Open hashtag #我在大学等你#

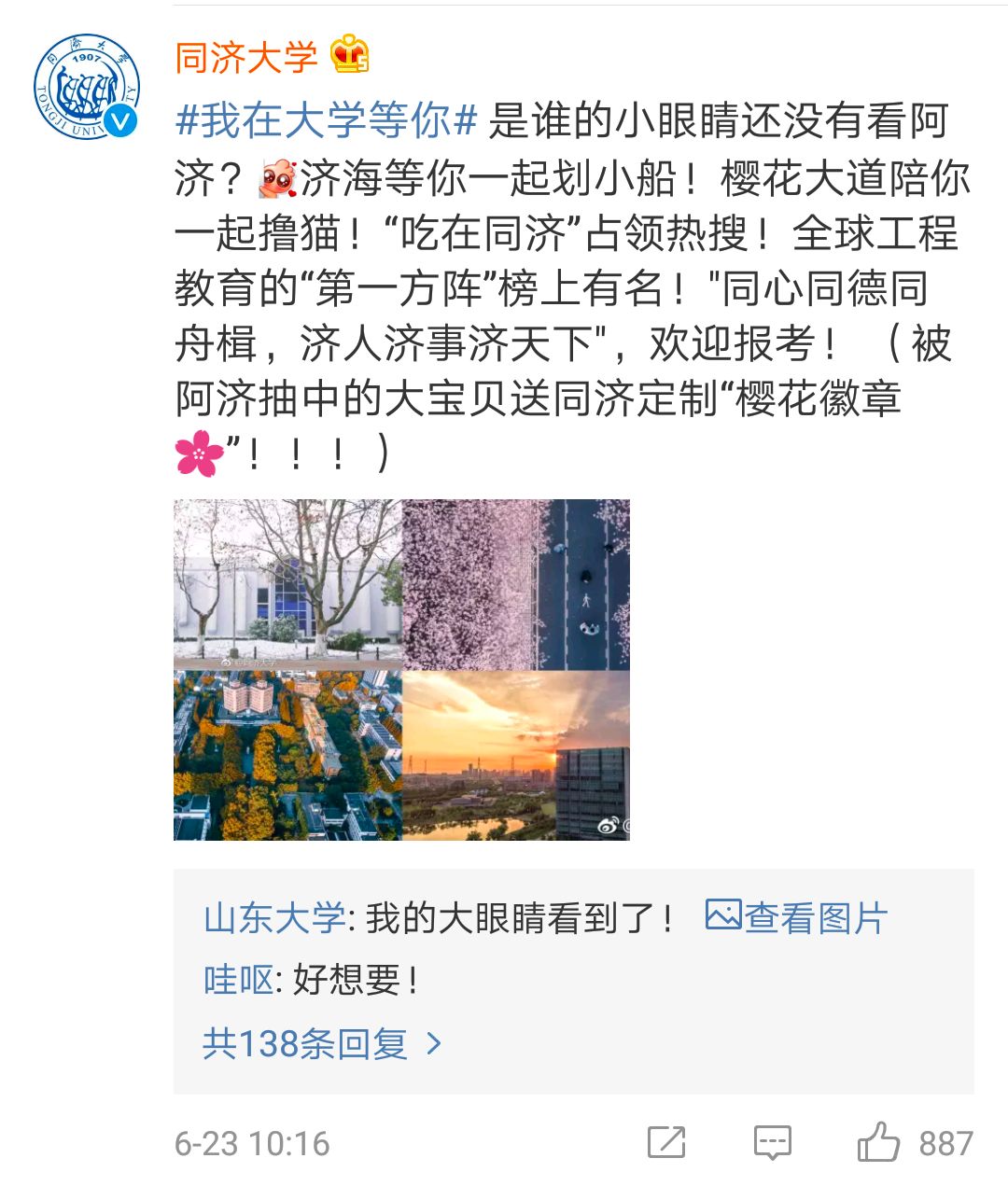tap(326, 120)
